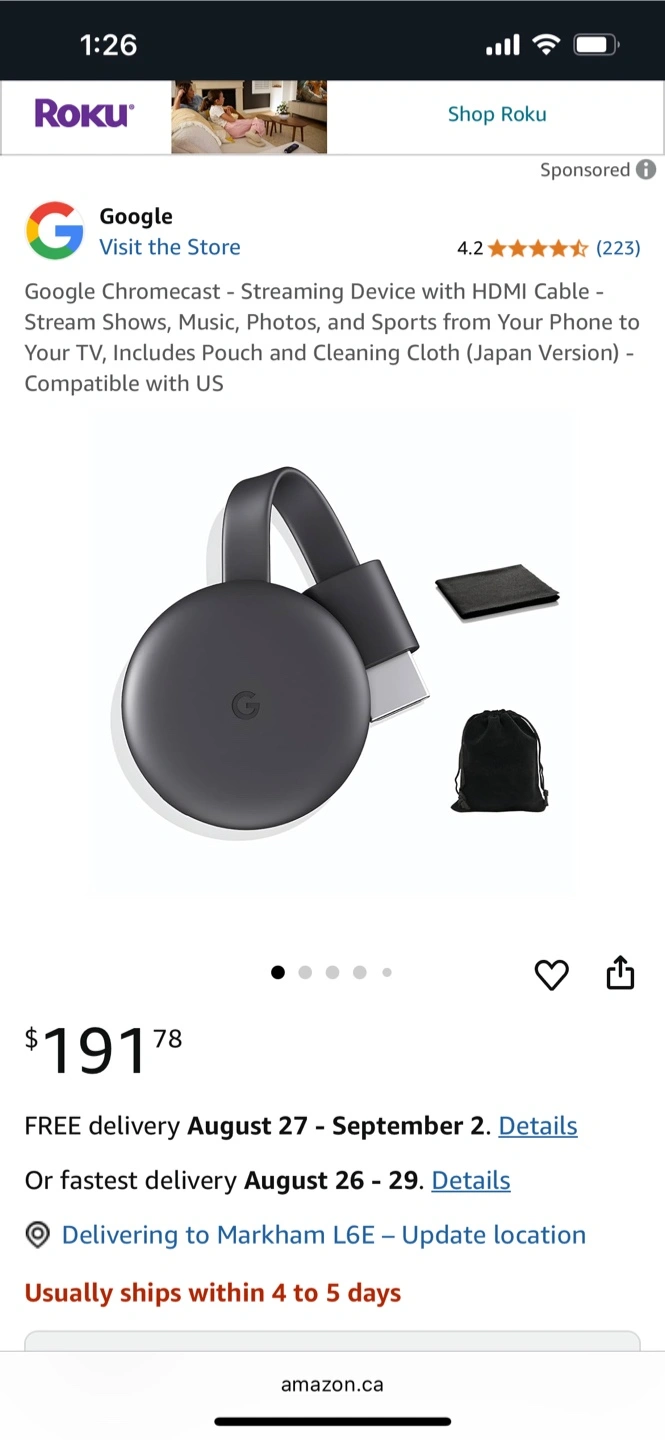Open the Shop Roku sponsored banner

point(332,117)
